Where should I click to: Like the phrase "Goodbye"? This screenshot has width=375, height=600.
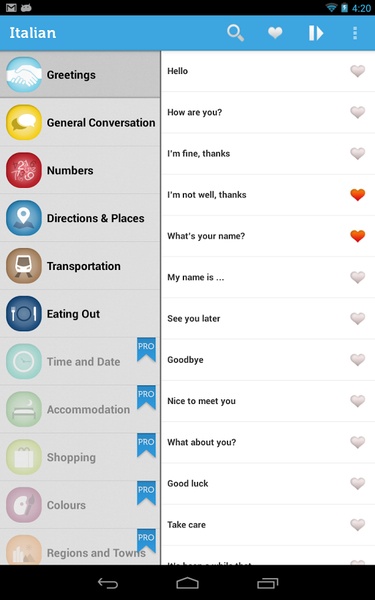(x=357, y=360)
